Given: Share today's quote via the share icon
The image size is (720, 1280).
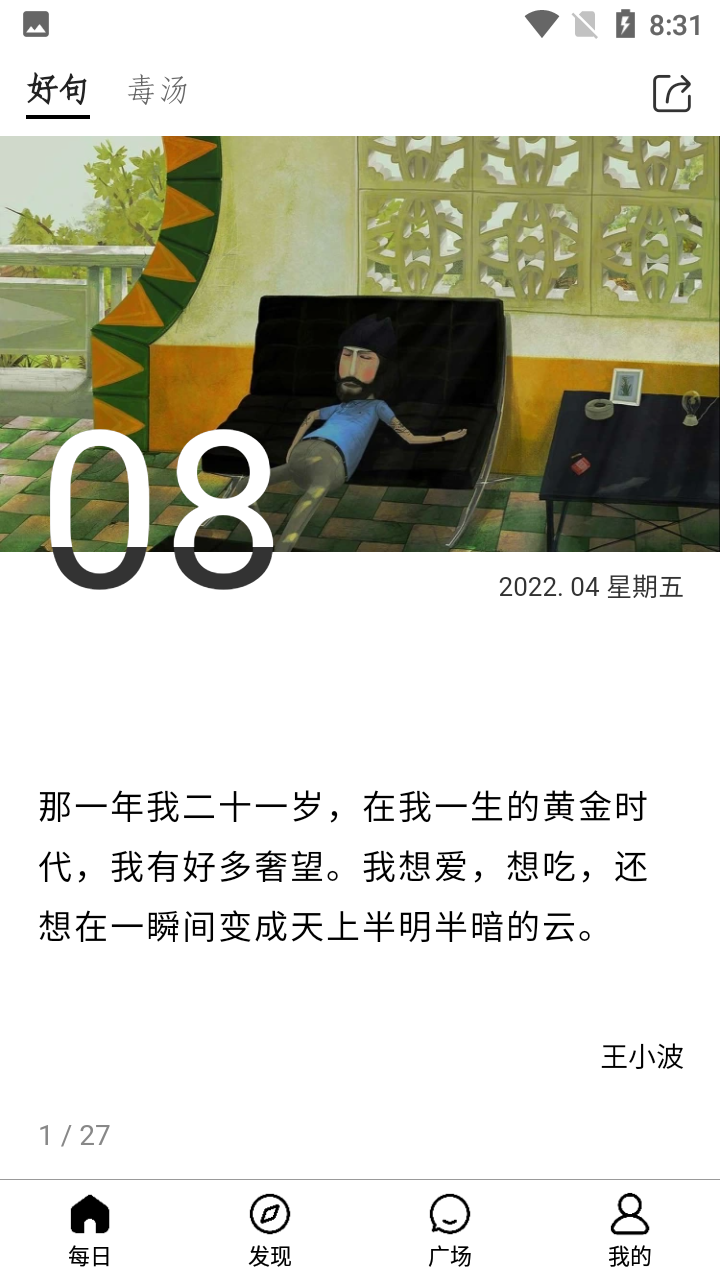Looking at the screenshot, I should (x=672, y=93).
